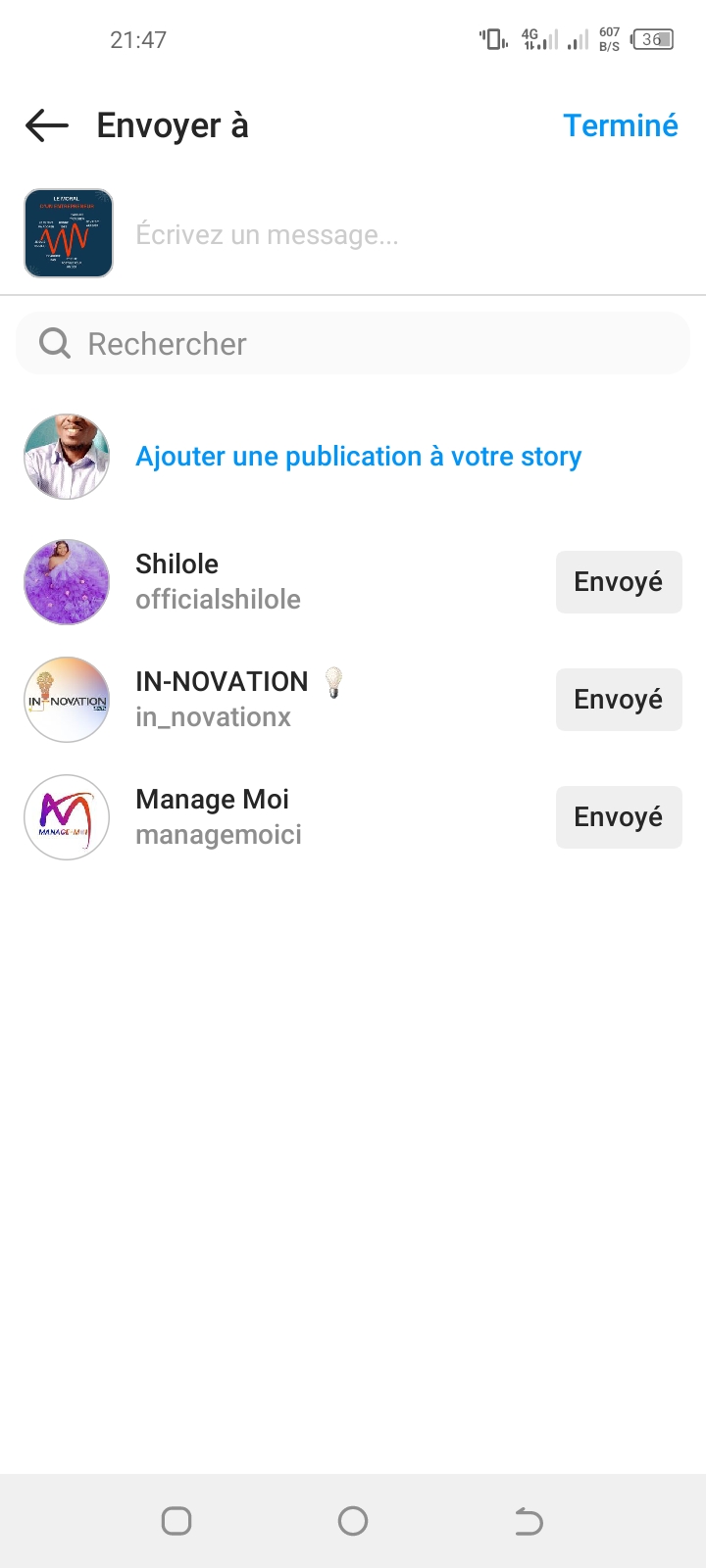706x1568 pixels.
Task: Tap the Envoyé button beside Shilole
Action: point(618,582)
